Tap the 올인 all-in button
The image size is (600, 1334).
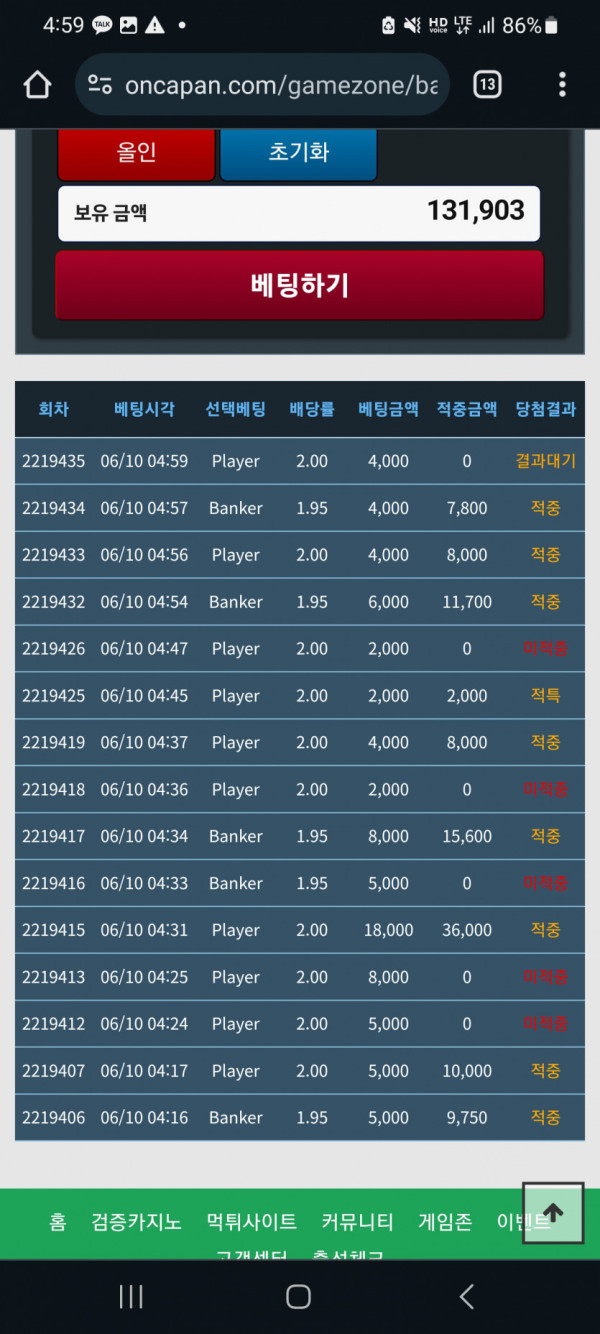pyautogui.click(x=136, y=153)
